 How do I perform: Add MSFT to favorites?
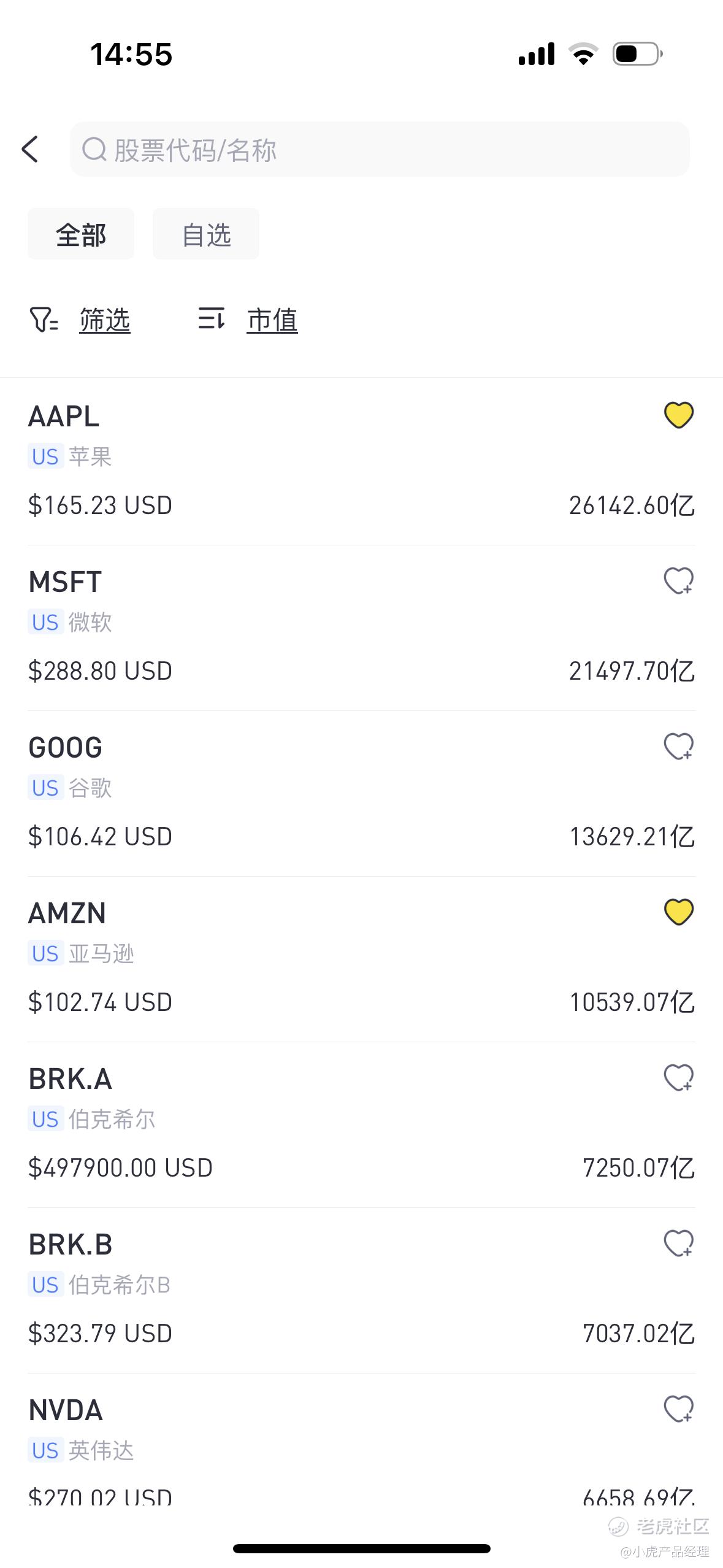click(x=679, y=581)
